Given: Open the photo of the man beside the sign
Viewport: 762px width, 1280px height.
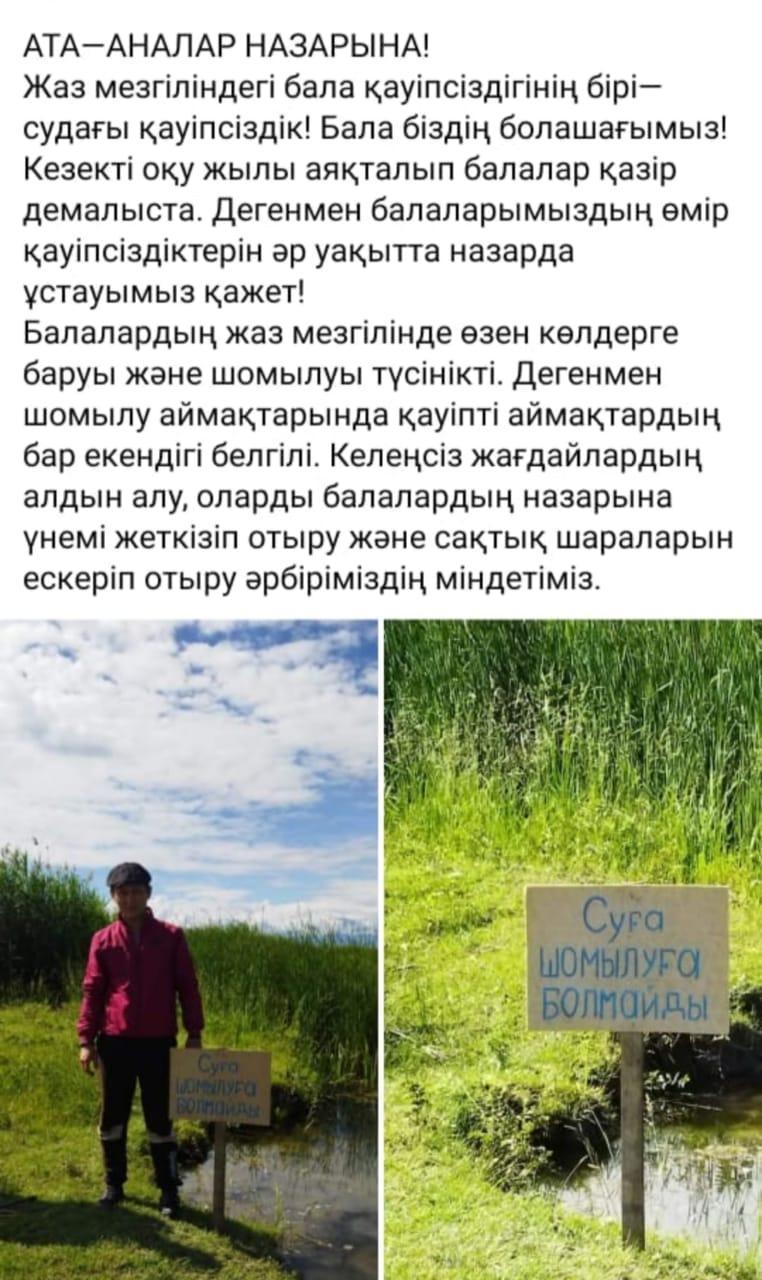Looking at the screenshot, I should pyautogui.click(x=189, y=949).
